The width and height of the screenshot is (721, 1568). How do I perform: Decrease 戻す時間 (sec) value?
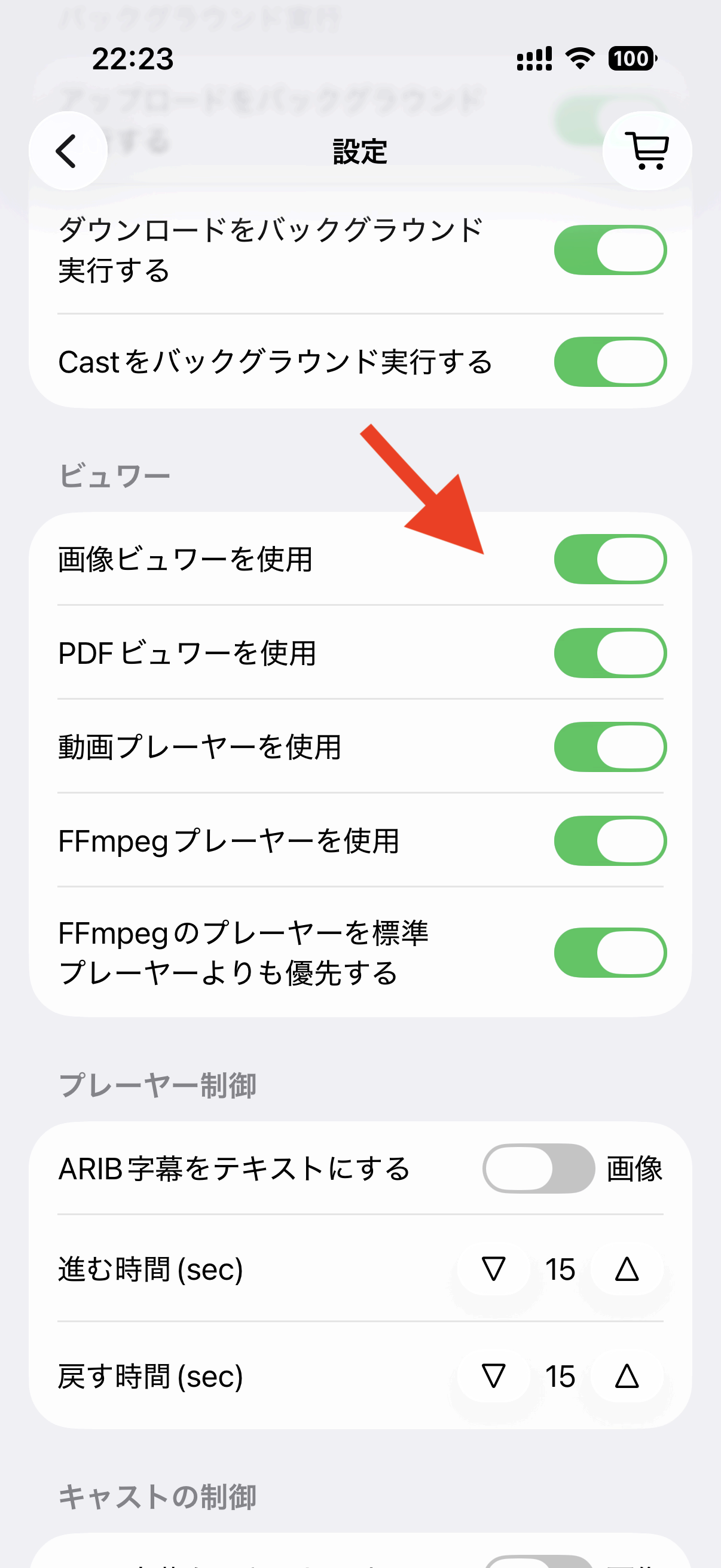(493, 1376)
